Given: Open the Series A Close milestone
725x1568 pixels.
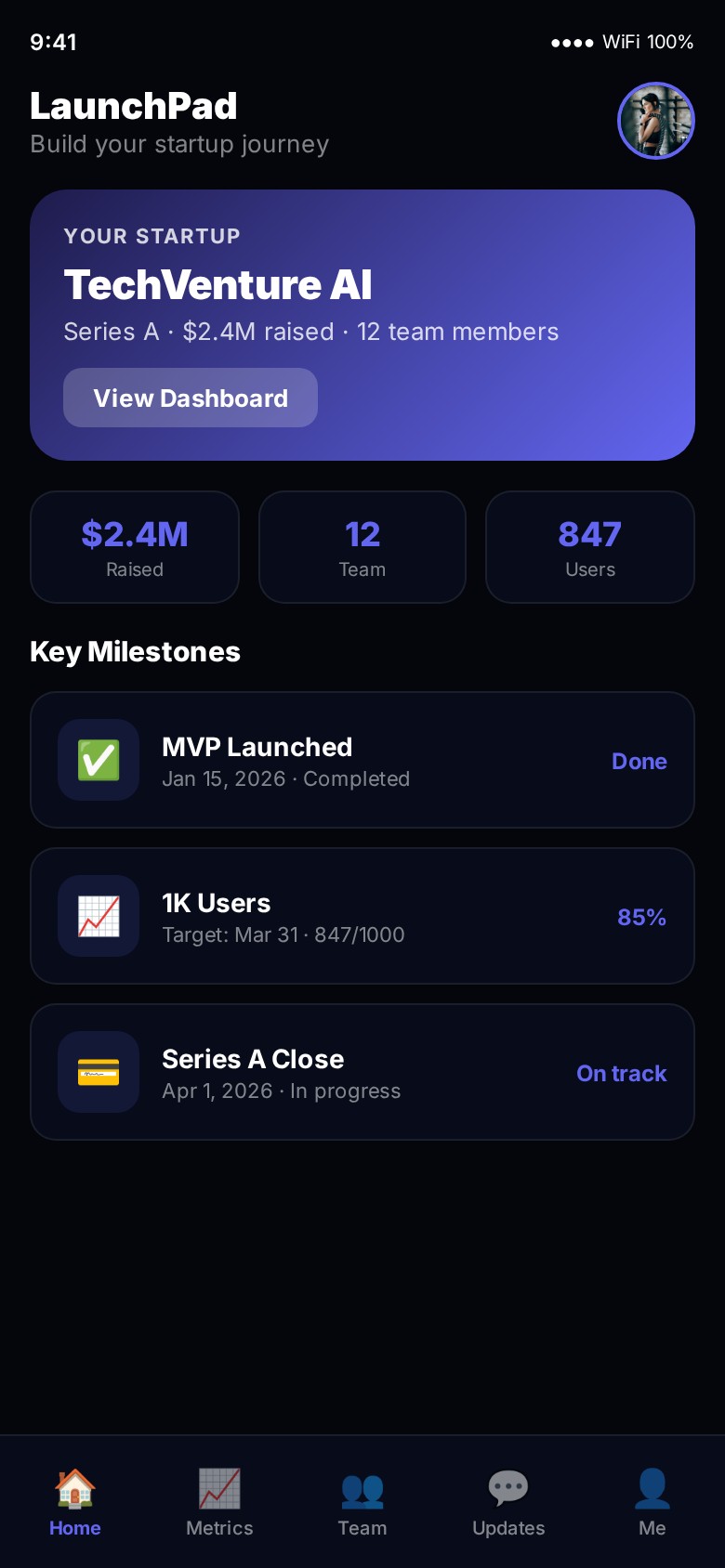Looking at the screenshot, I should click(362, 1072).
